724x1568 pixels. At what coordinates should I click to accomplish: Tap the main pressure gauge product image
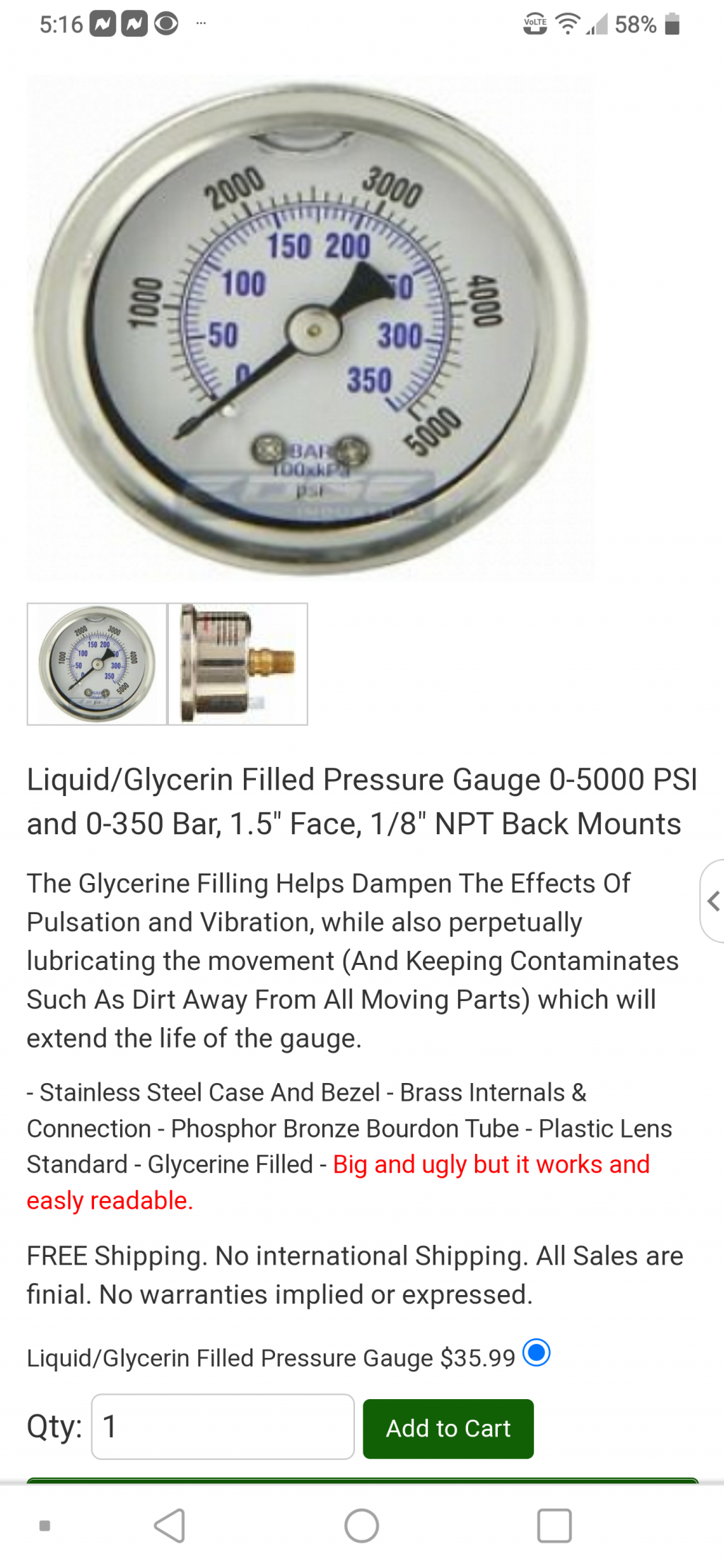tap(311, 328)
